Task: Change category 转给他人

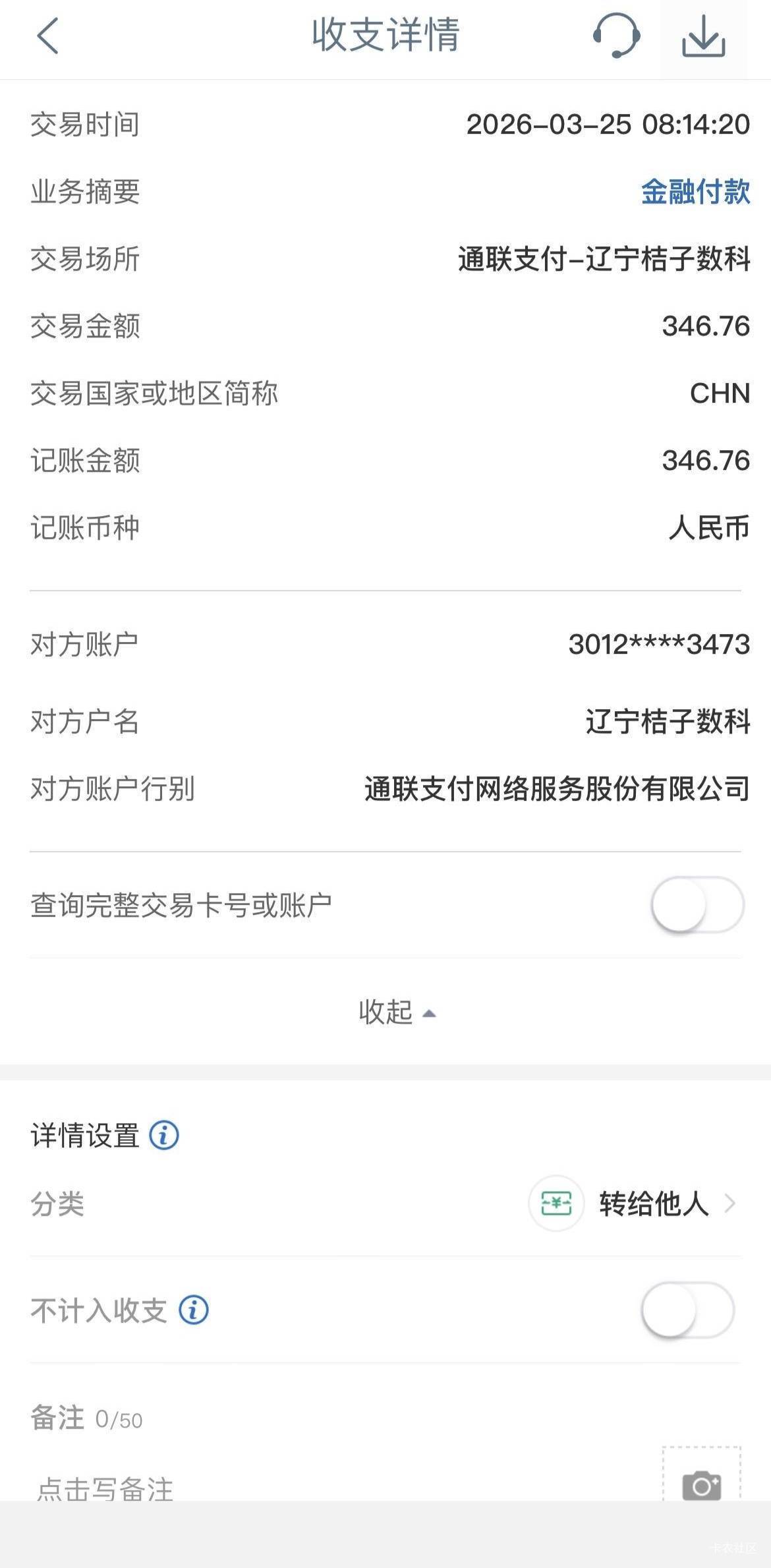Action: click(x=633, y=1204)
